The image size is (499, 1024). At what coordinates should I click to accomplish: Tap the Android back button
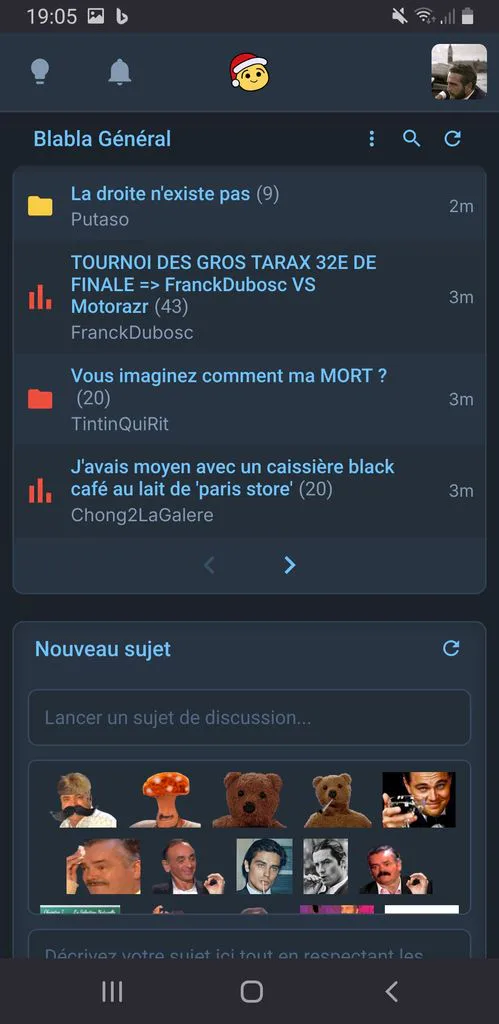tap(391, 991)
